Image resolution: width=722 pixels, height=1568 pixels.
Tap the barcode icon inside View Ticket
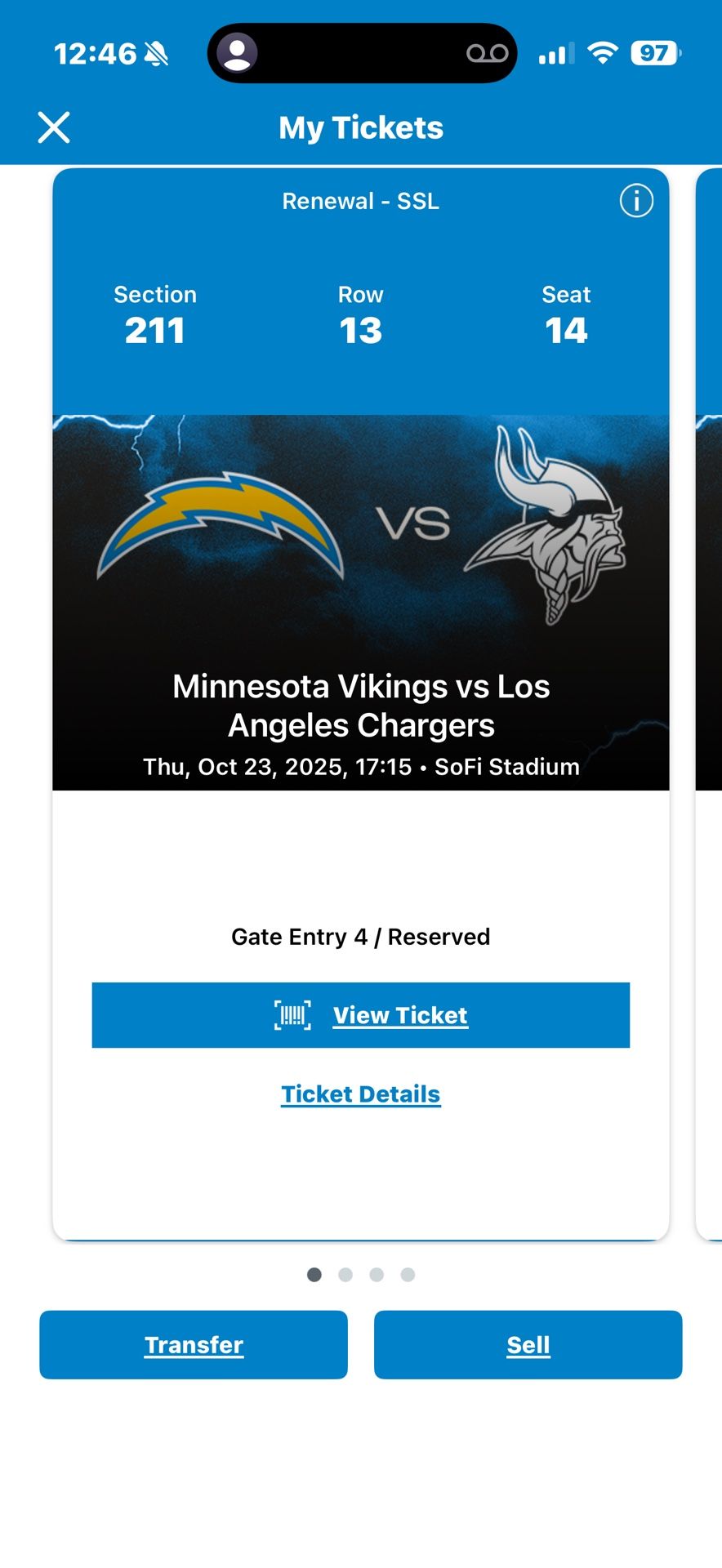(x=292, y=1014)
